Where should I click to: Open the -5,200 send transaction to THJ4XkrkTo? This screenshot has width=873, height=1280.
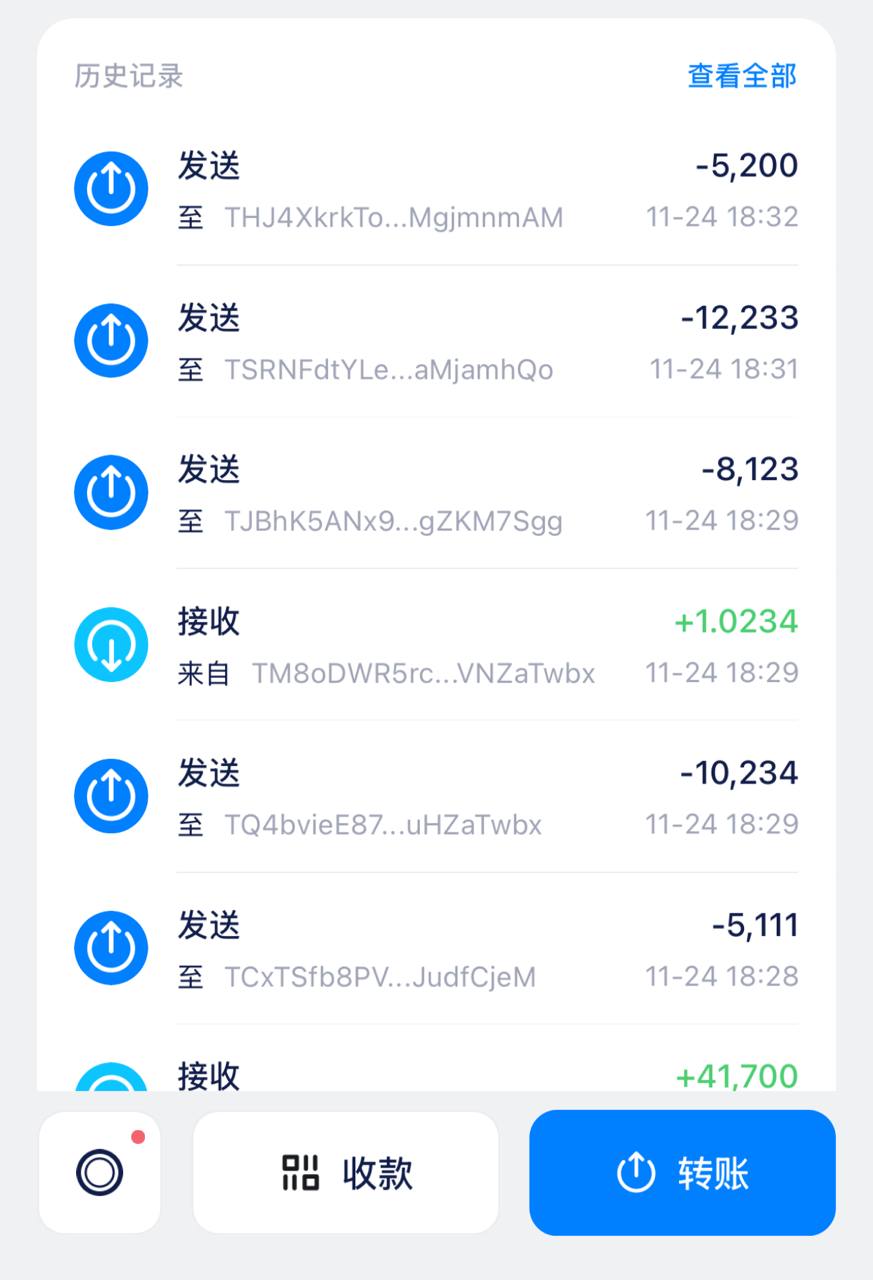coord(436,190)
